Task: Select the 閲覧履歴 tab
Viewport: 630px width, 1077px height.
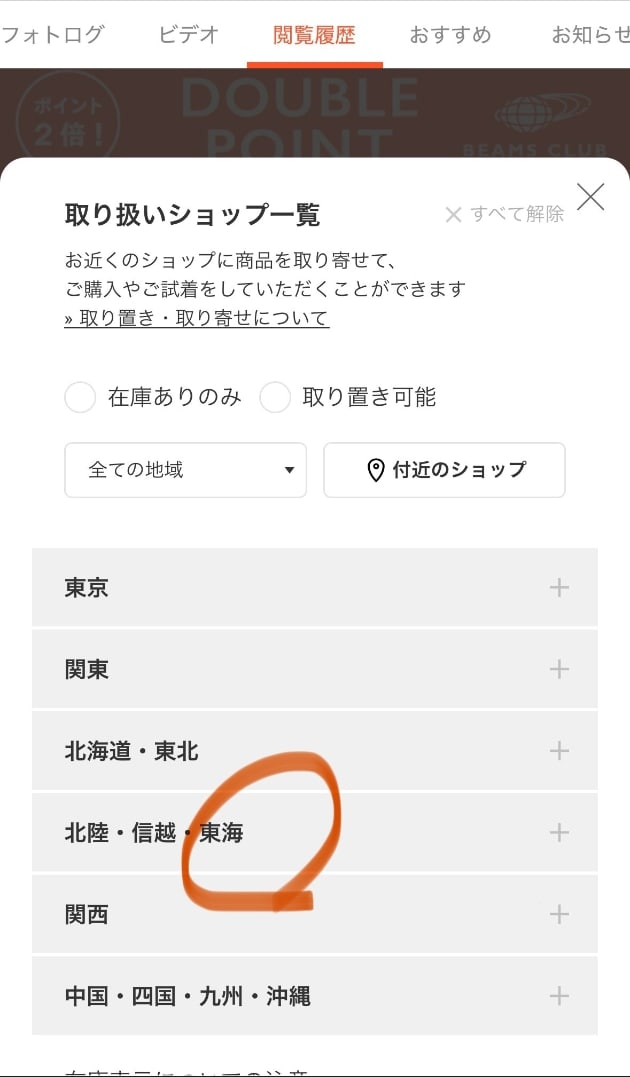Action: [x=315, y=34]
